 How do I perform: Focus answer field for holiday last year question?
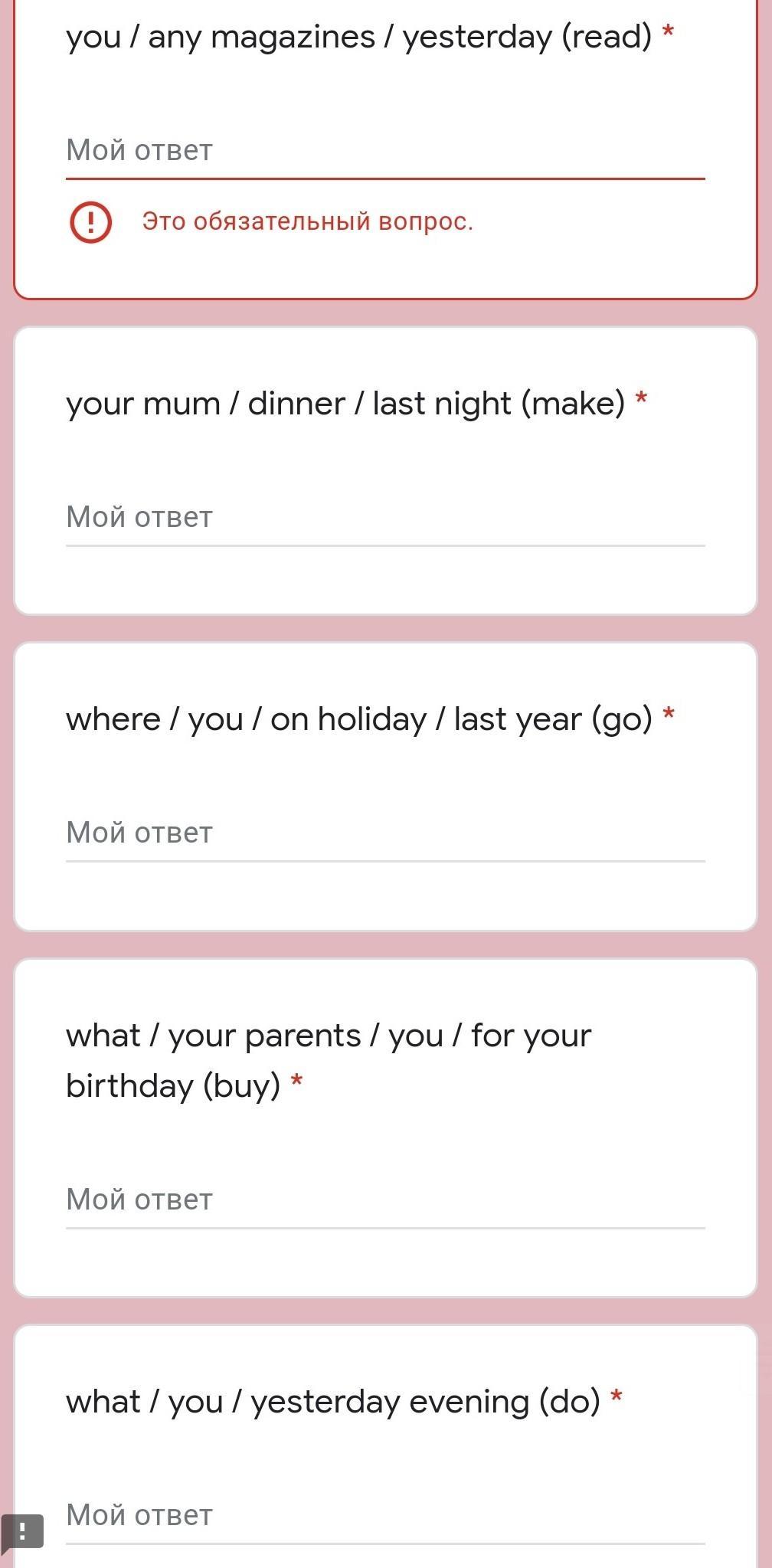coord(385,833)
